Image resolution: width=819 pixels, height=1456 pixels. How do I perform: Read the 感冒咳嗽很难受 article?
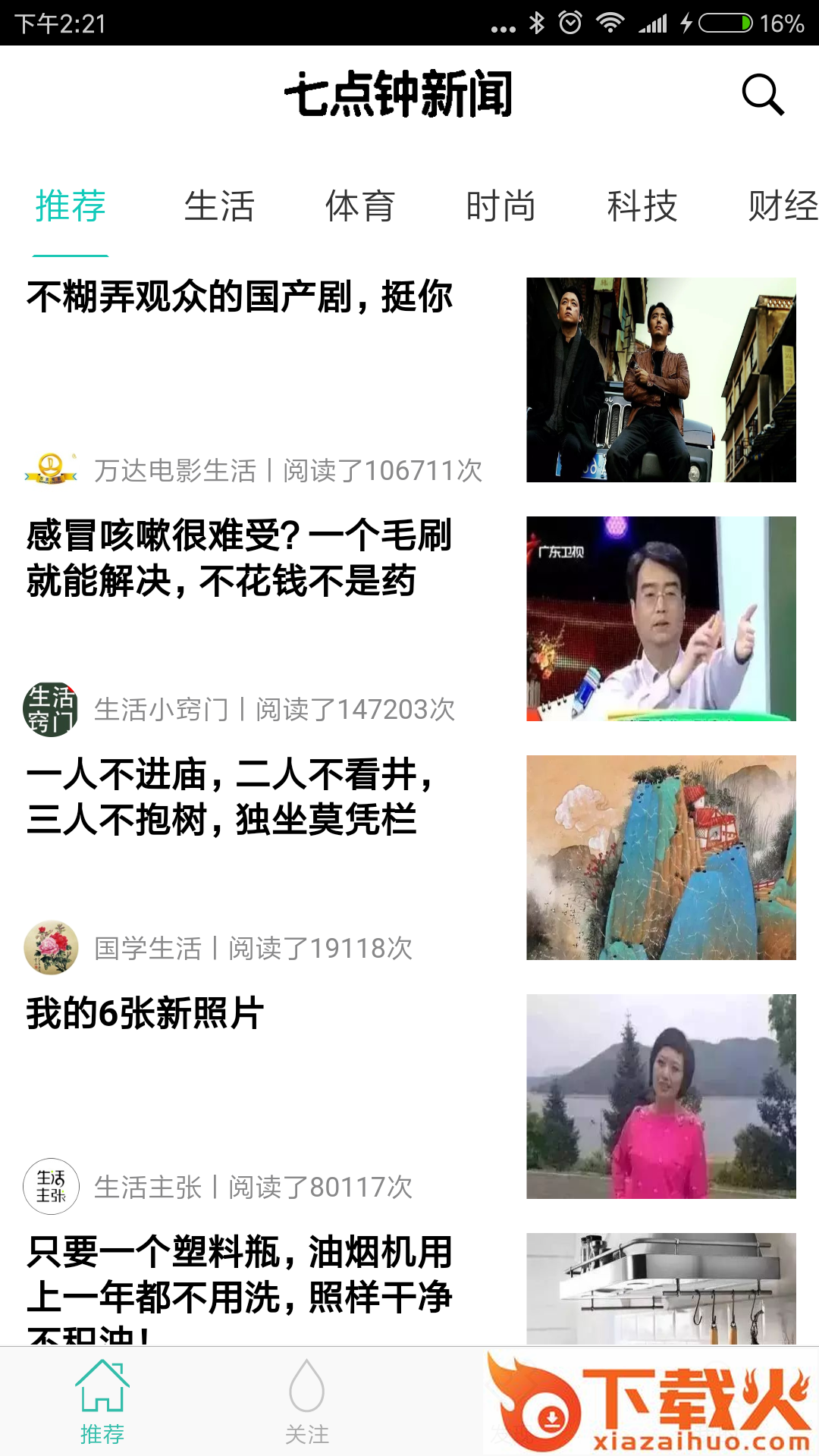coord(240,558)
